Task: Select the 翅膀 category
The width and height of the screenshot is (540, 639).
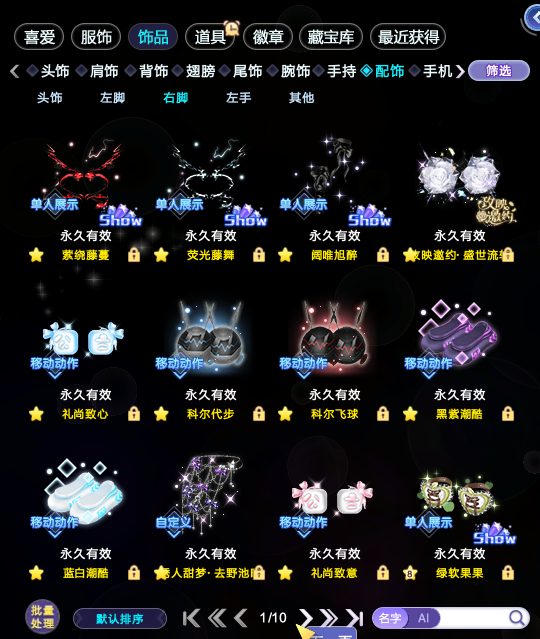Action: pyautogui.click(x=200, y=71)
